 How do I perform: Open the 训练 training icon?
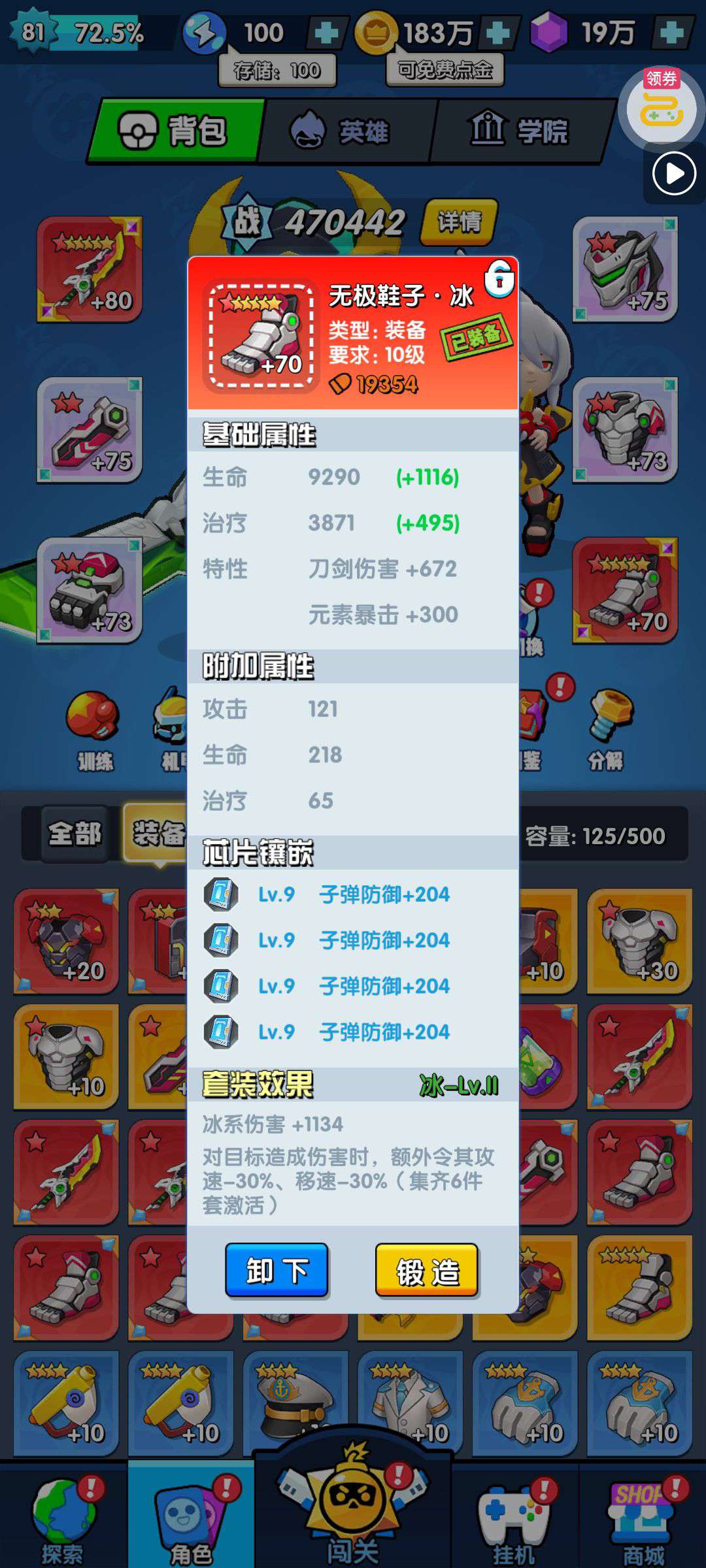pos(94,732)
